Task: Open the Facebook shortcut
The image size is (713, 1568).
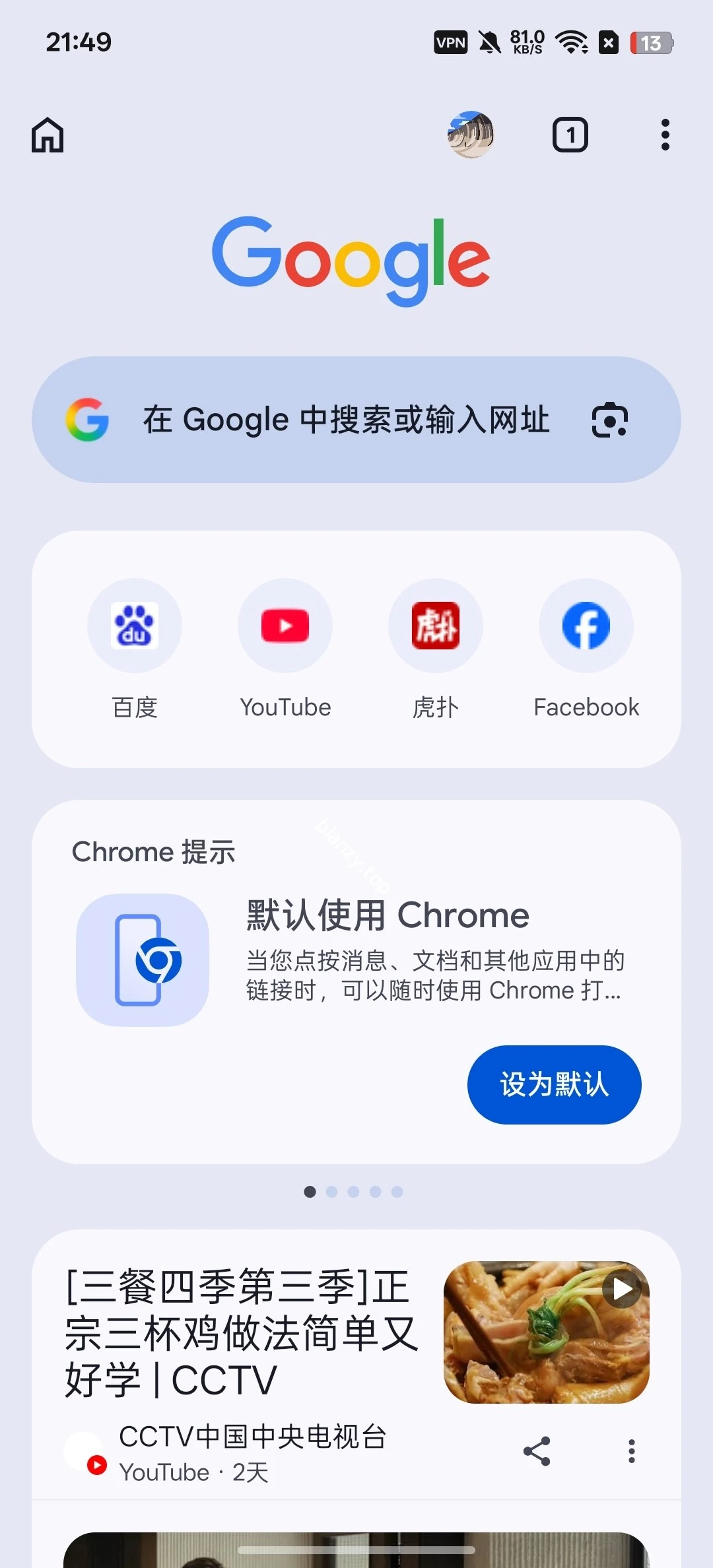Action: (x=586, y=626)
